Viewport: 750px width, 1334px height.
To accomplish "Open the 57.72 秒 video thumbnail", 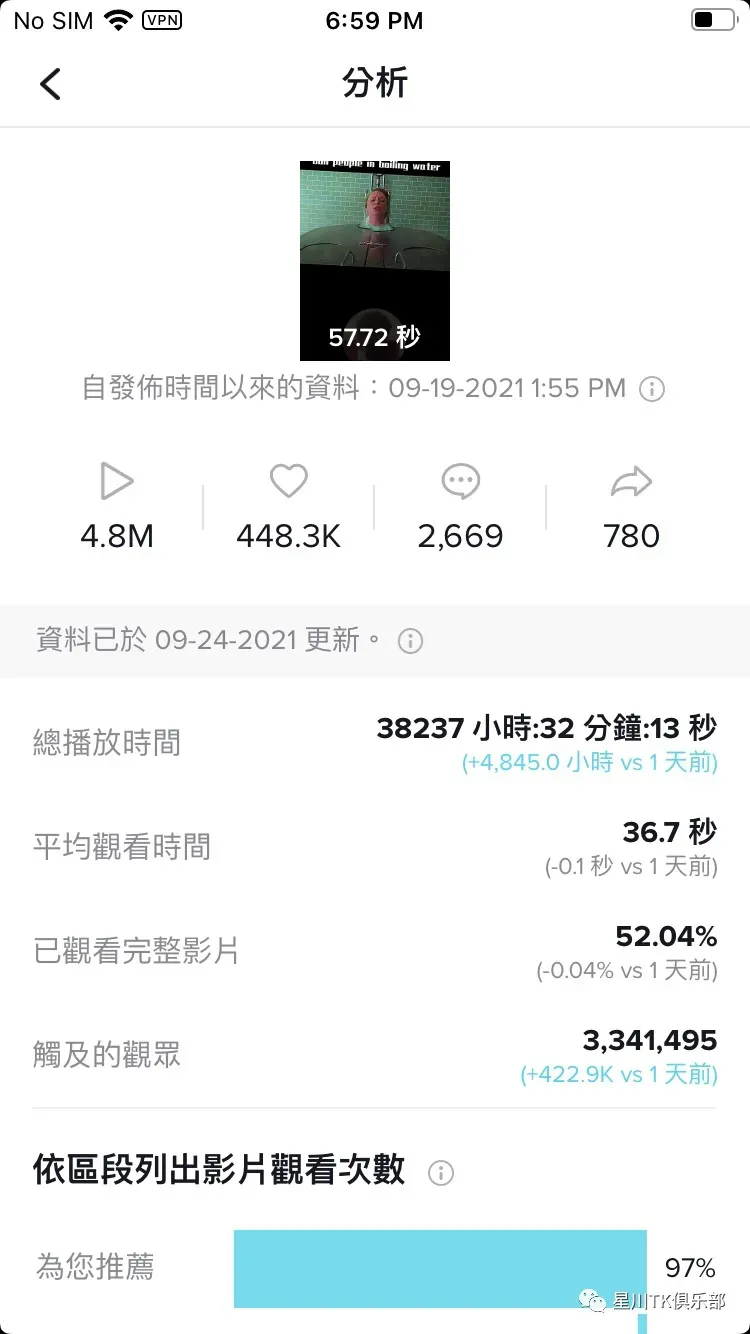I will [x=375, y=260].
